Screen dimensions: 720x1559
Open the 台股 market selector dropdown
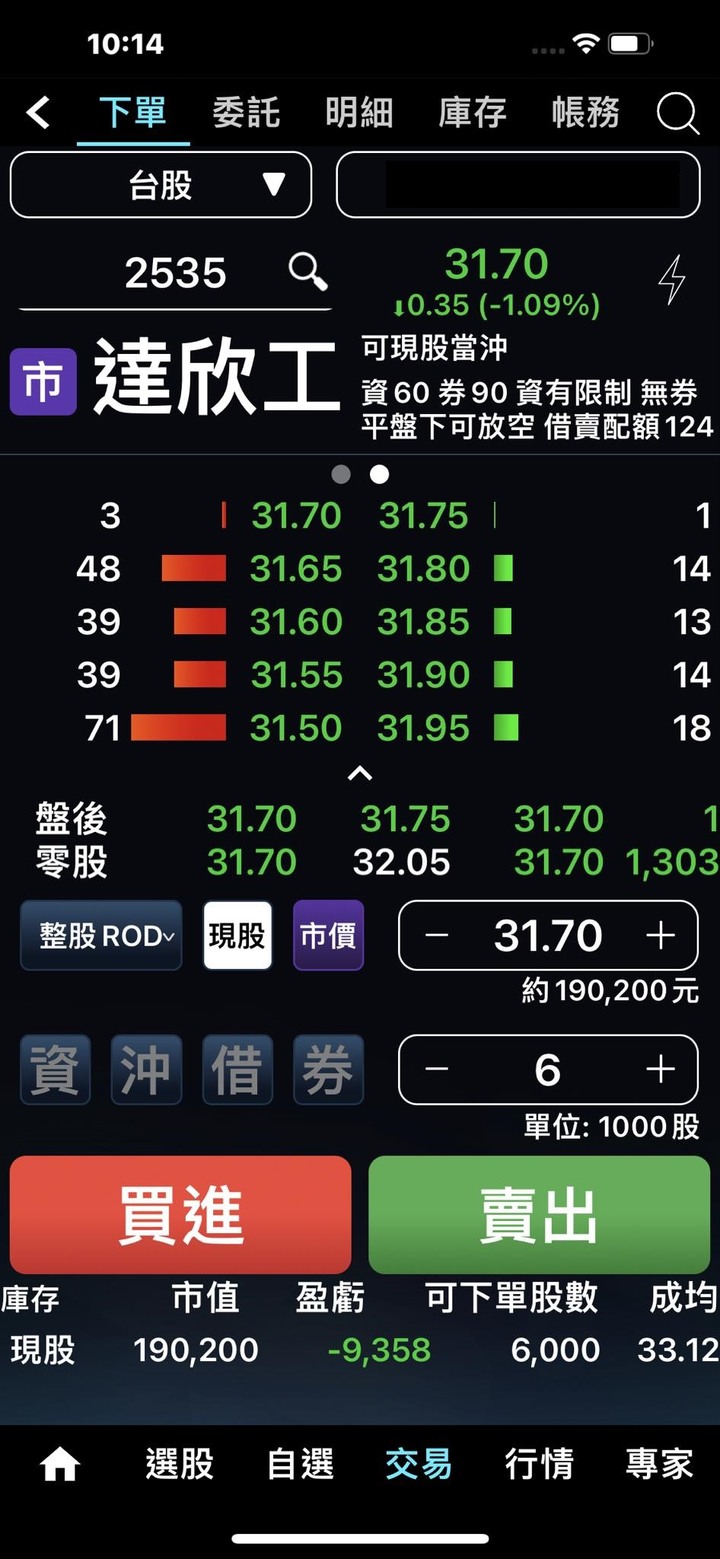(x=160, y=185)
